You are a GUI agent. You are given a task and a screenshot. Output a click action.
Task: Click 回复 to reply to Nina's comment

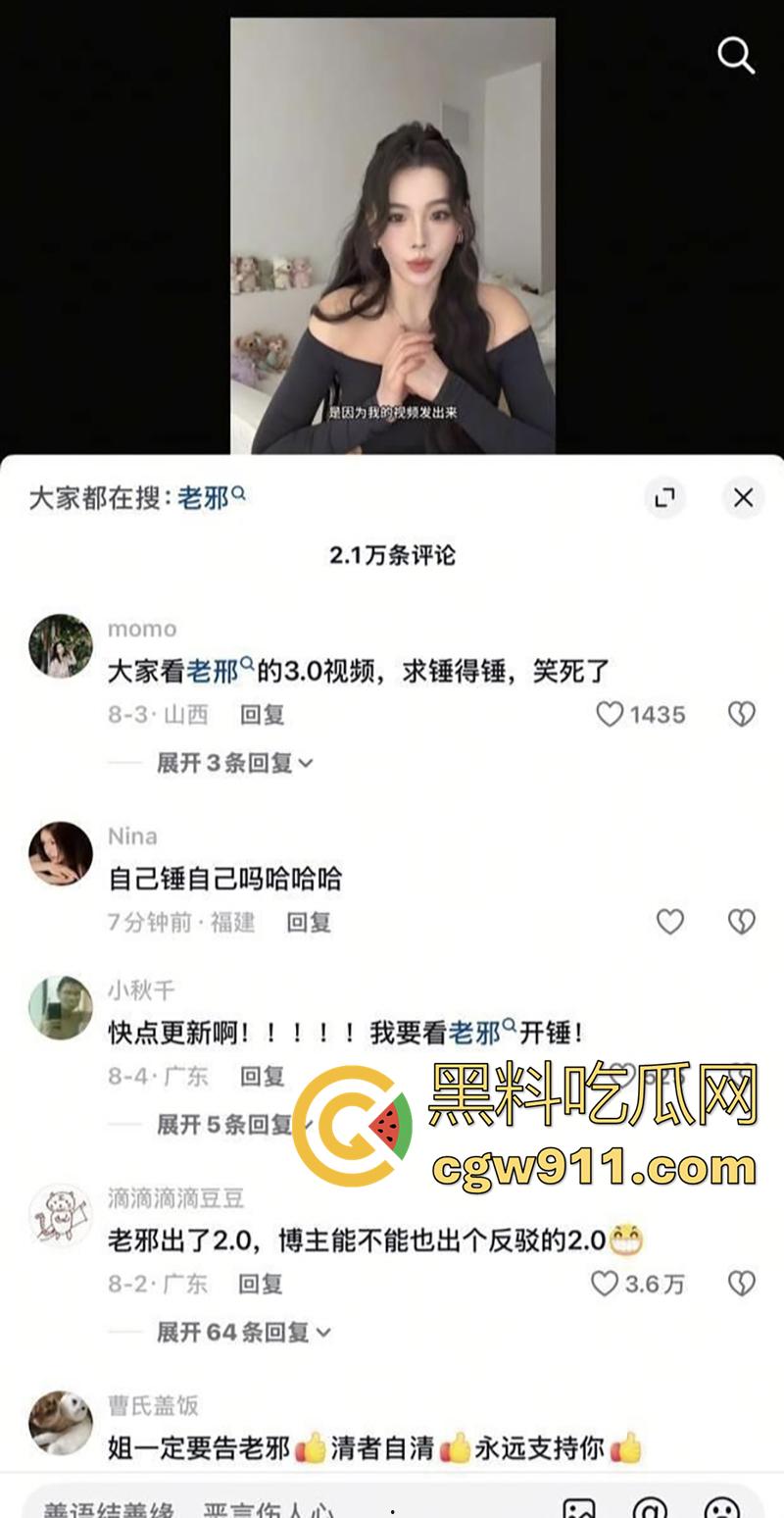coord(311,922)
